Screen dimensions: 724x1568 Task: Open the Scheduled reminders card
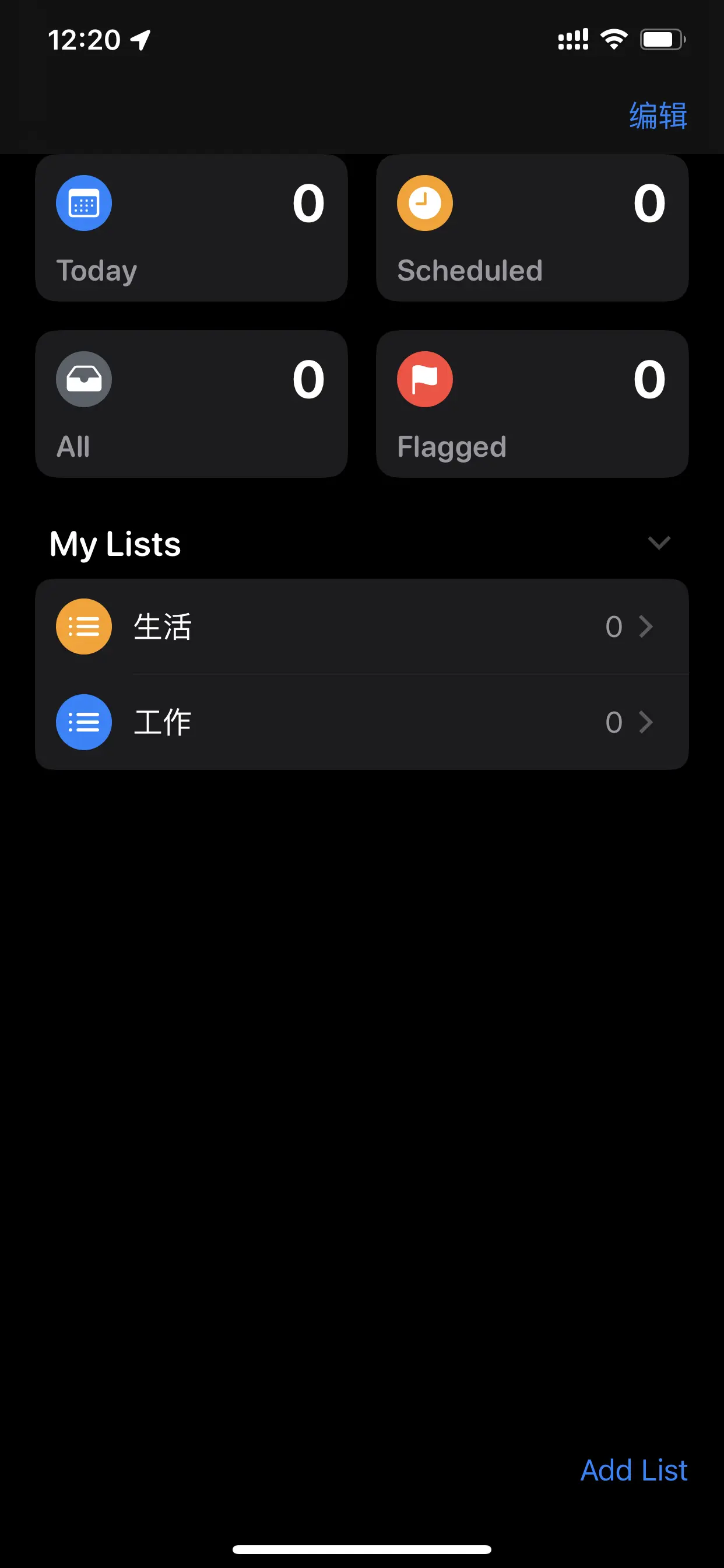[532, 228]
